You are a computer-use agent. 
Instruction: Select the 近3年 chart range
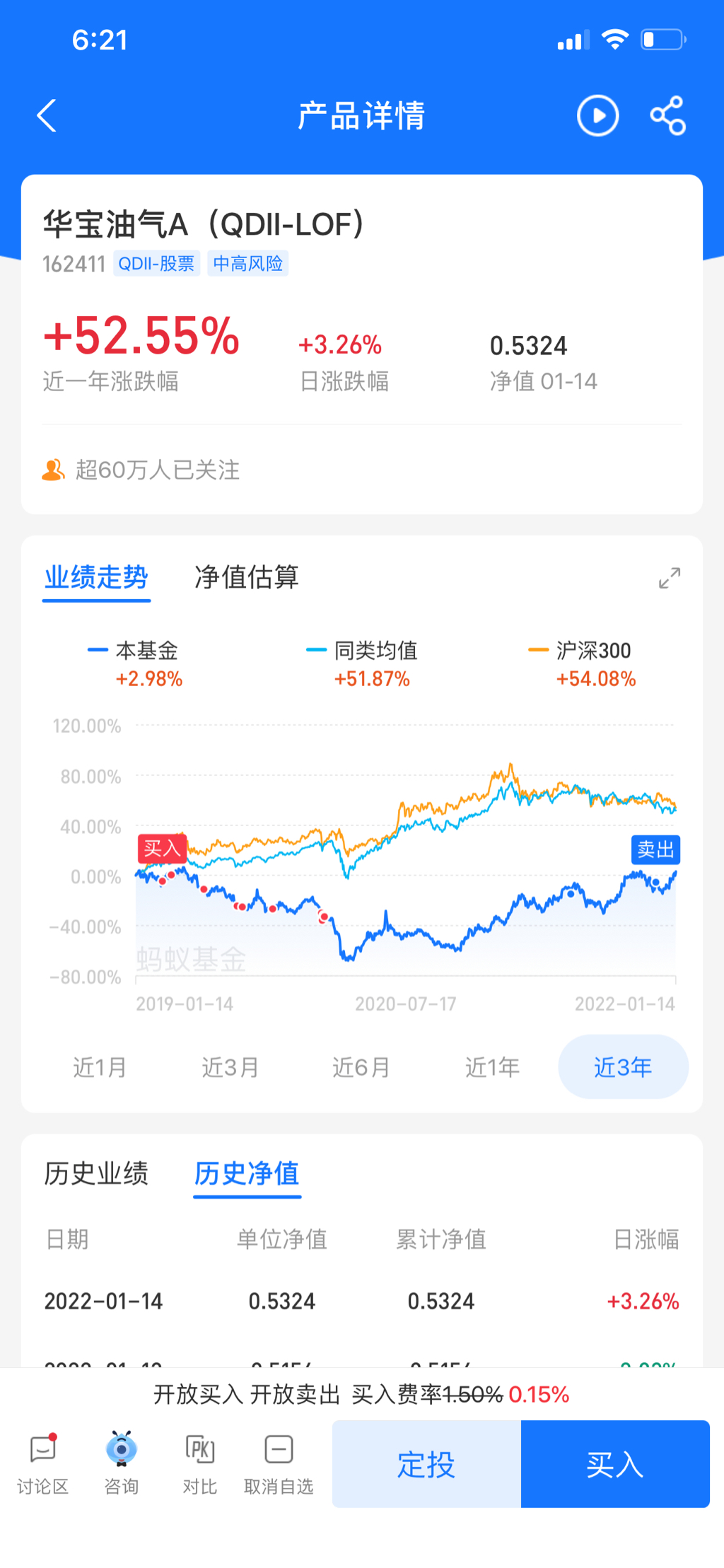click(623, 1067)
